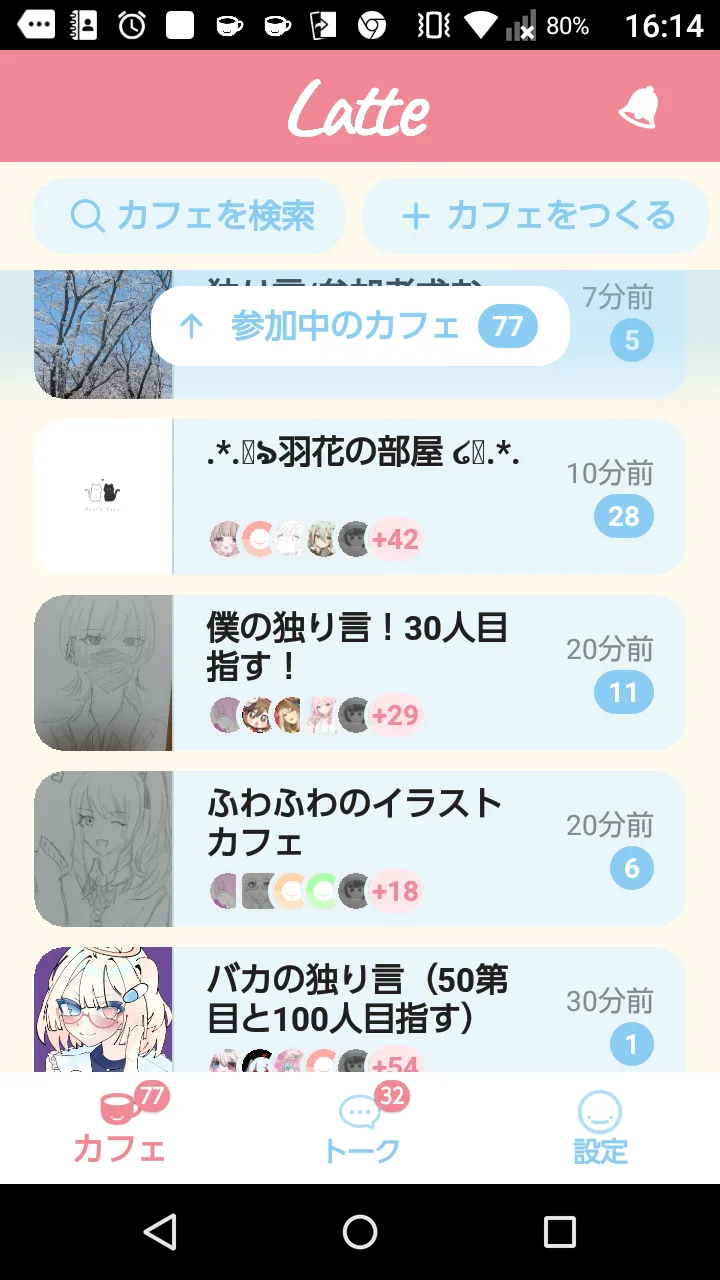The height and width of the screenshot is (1280, 720).
Task: Tap the 参加中のカフェ floating pill
Action: pos(360,326)
